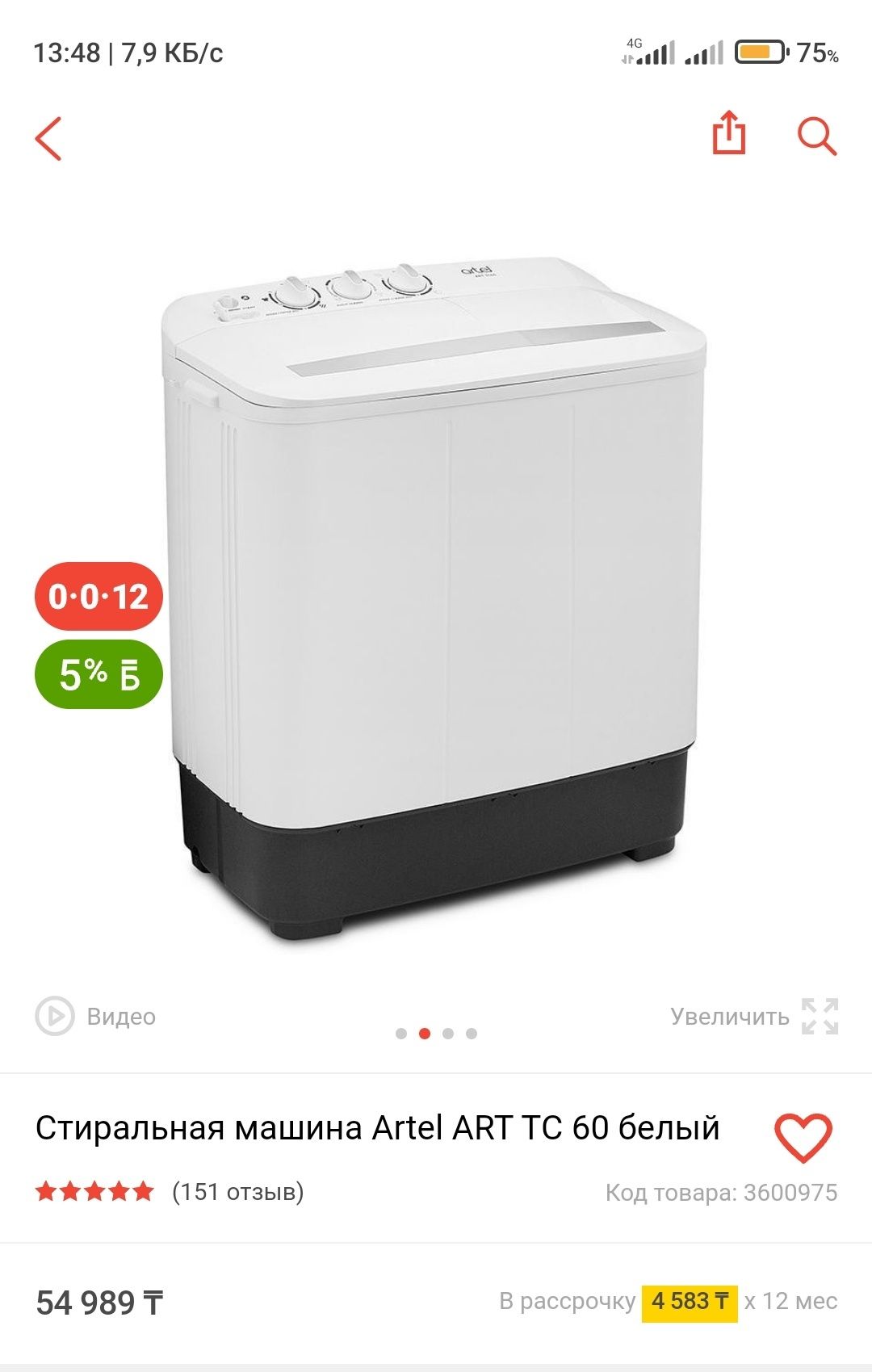Open the washing machine product image
872x1372 pixels.
coord(436,598)
